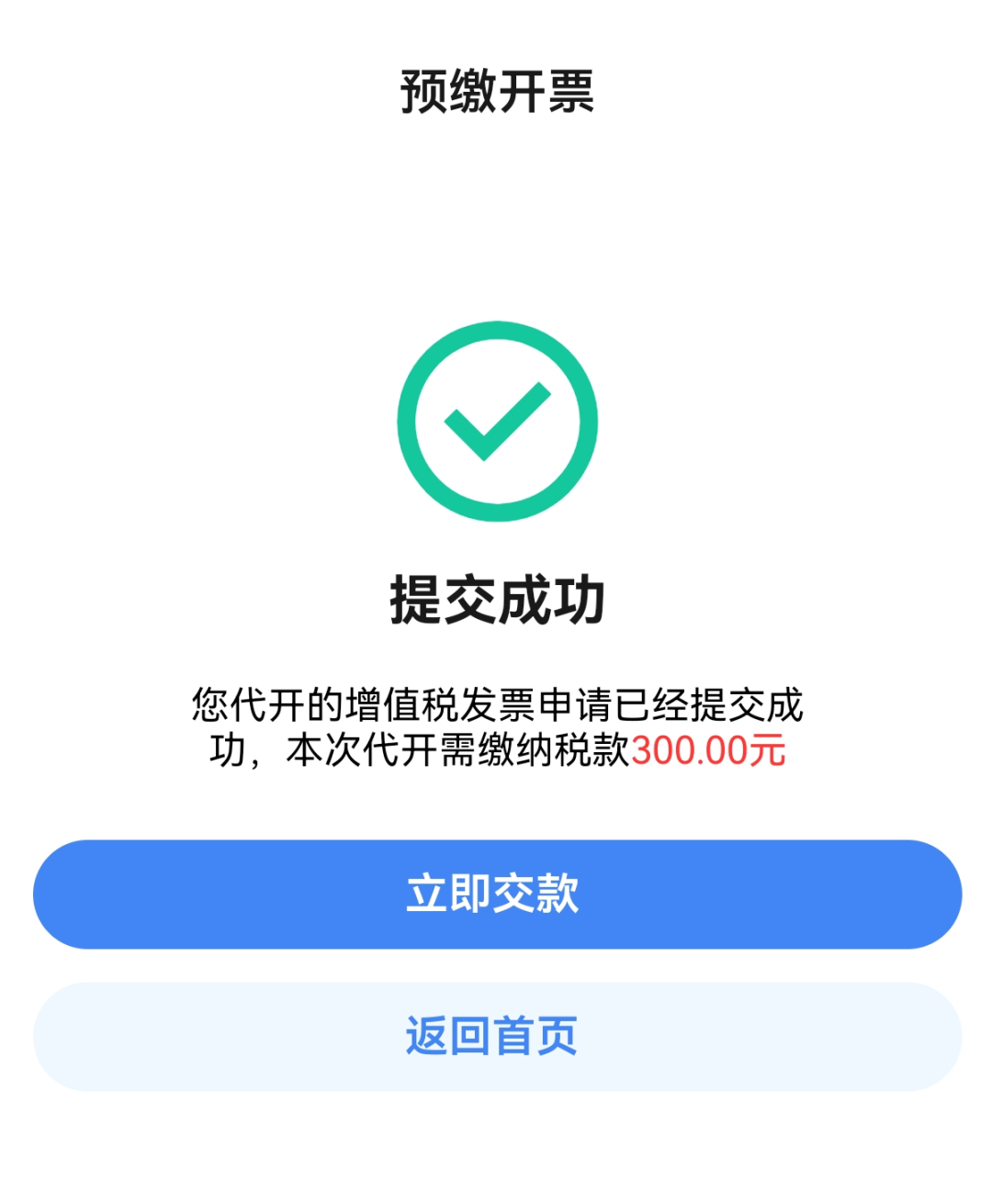This screenshot has width=992, height=1204.
Task: Return home via 返回首页 button
Action: tap(496, 1036)
